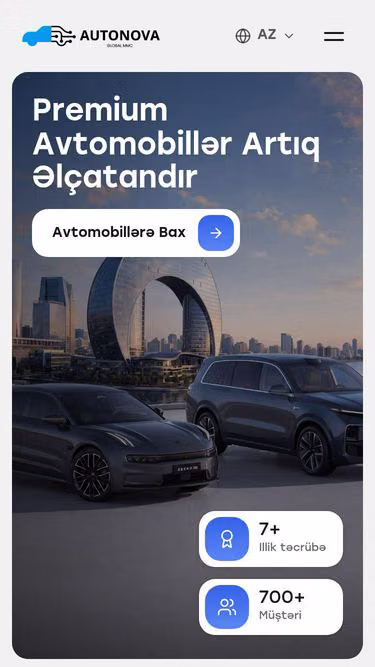Expand the AZ language dropdown
375x667 pixels.
click(x=264, y=35)
